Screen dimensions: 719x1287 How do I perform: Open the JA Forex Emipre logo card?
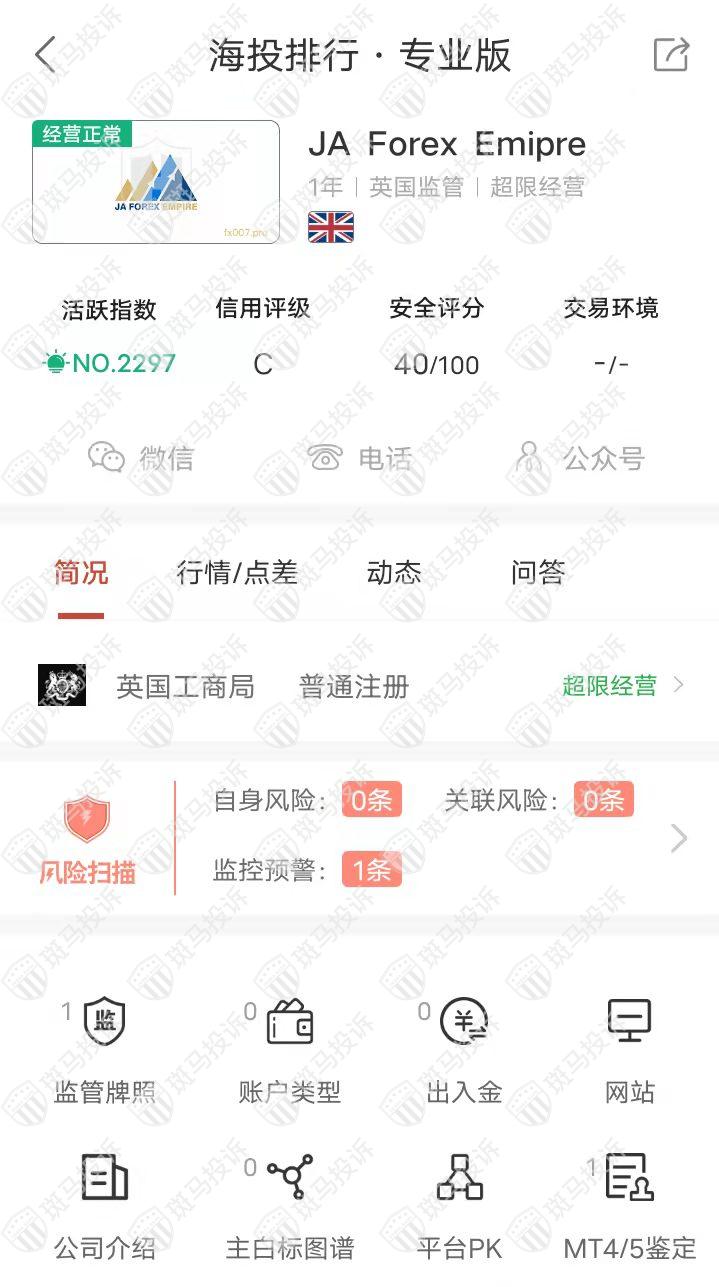tap(156, 182)
